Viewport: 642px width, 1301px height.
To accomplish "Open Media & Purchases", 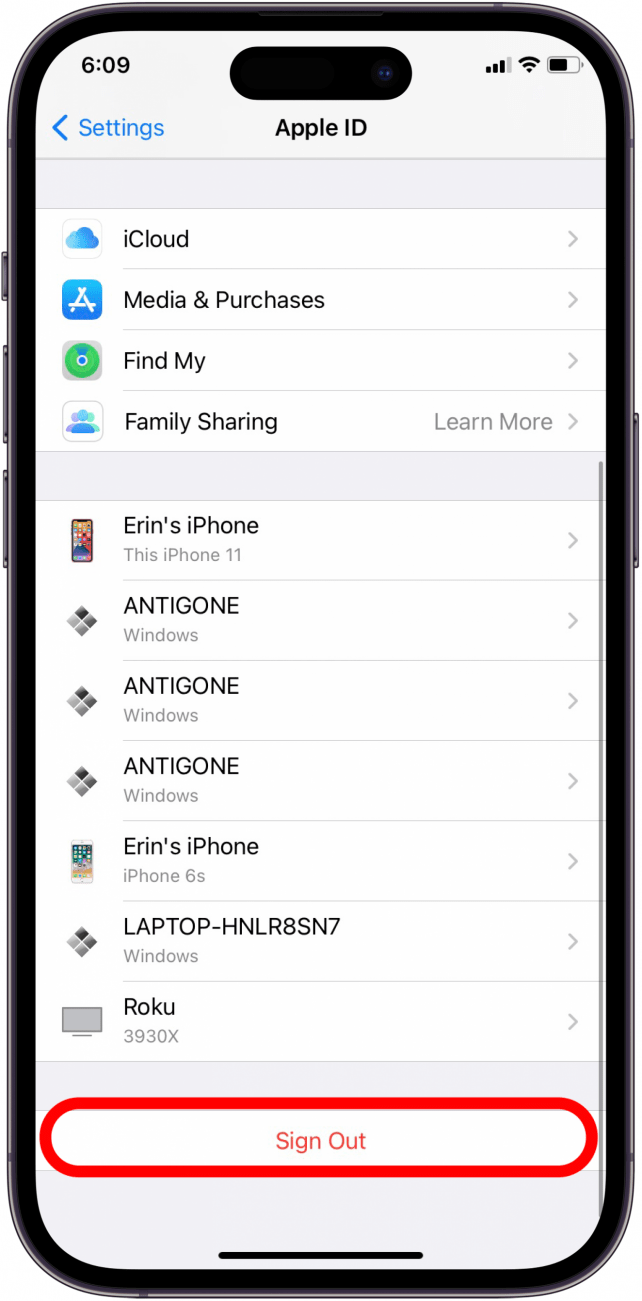I will click(320, 300).
